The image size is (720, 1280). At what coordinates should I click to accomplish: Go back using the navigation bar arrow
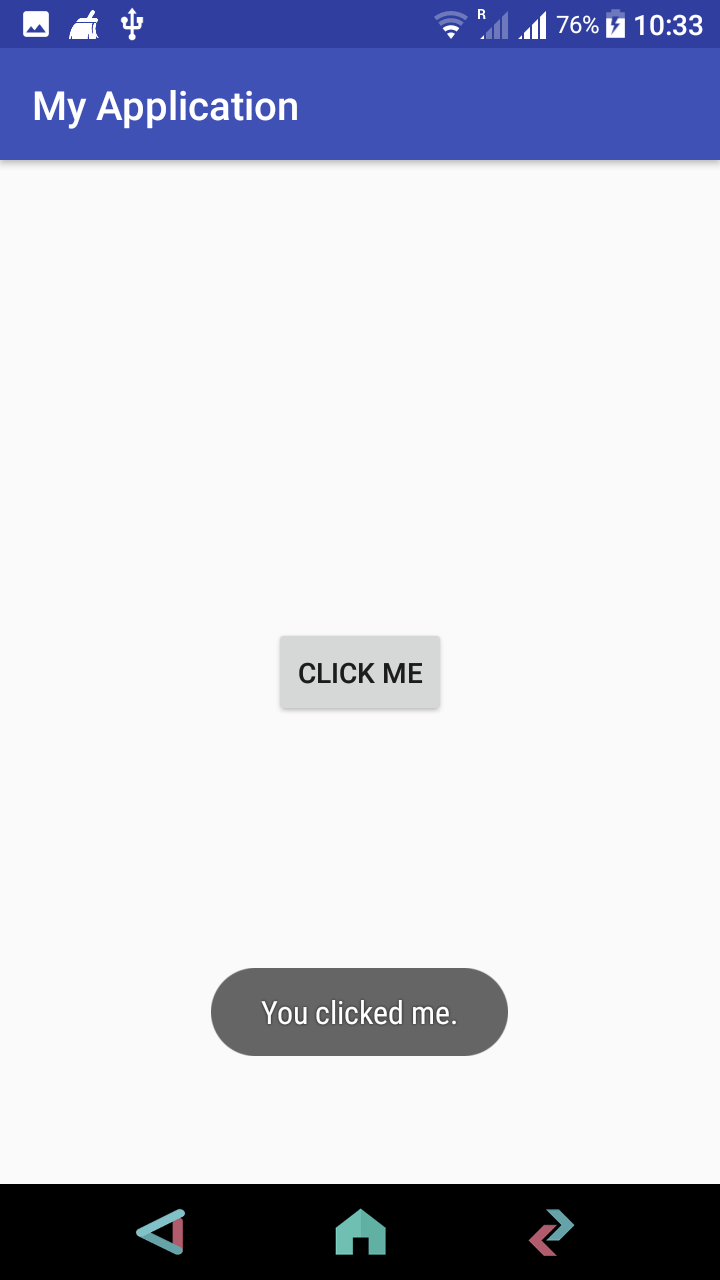click(x=161, y=1231)
